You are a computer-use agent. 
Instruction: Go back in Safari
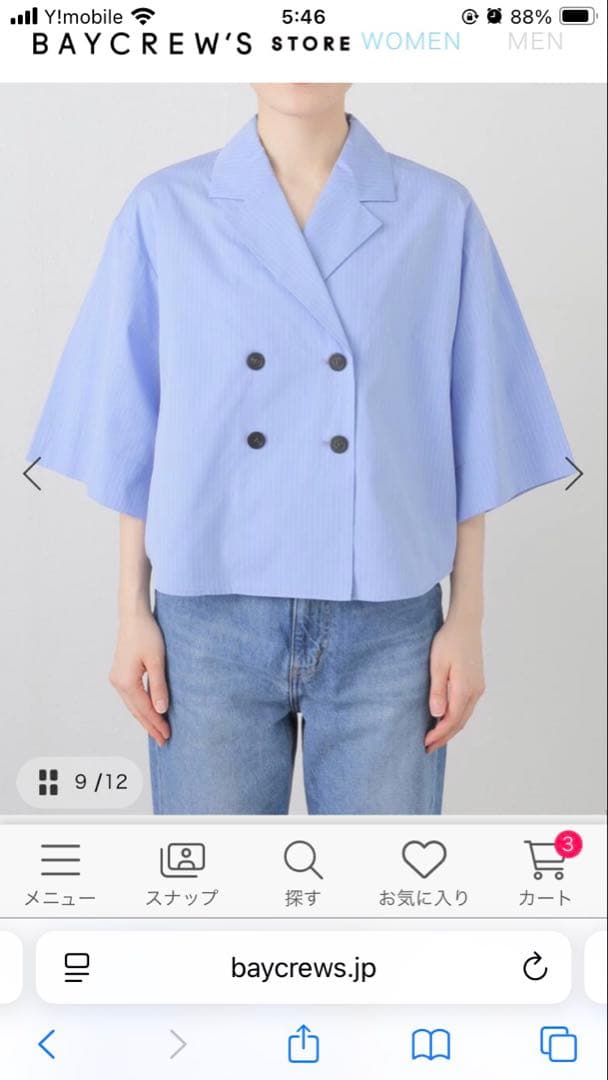(46, 1044)
